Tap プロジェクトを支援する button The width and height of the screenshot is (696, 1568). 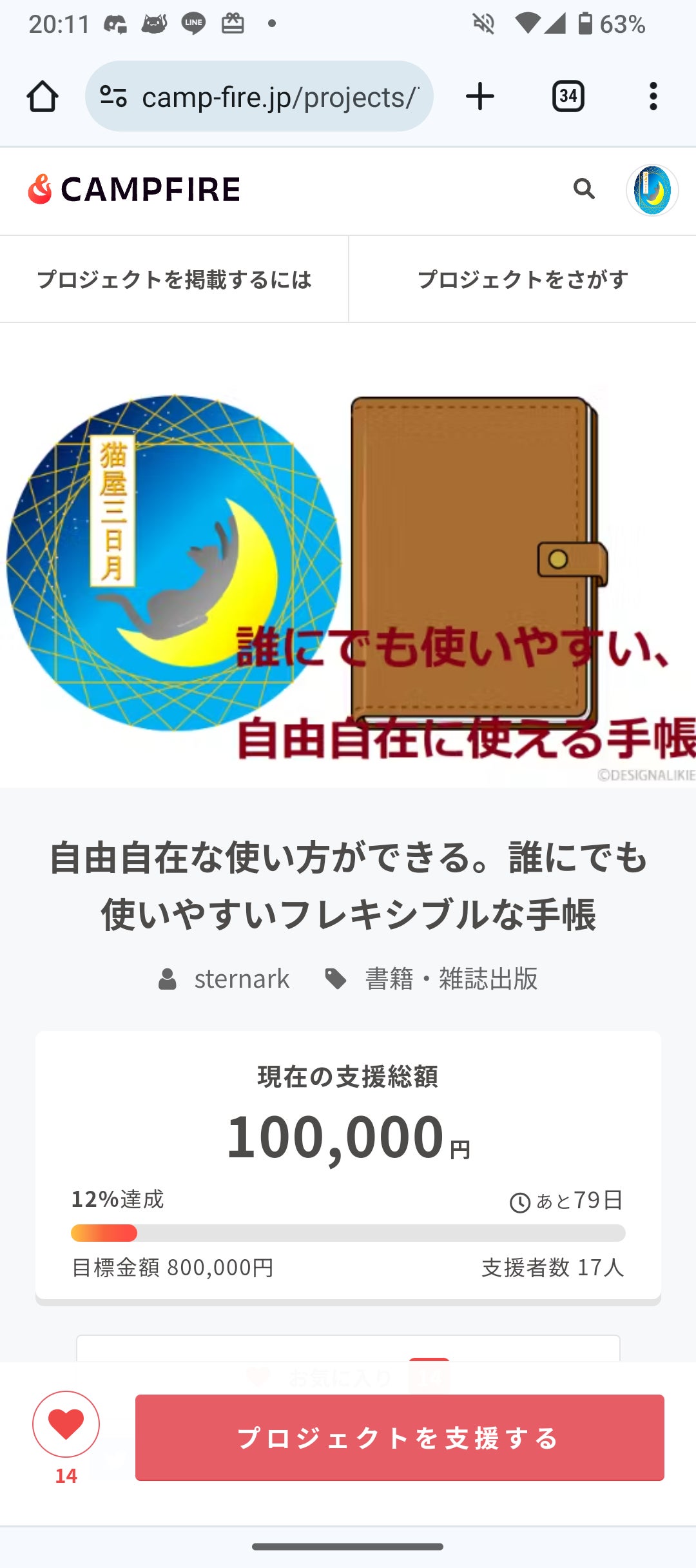pyautogui.click(x=400, y=1438)
